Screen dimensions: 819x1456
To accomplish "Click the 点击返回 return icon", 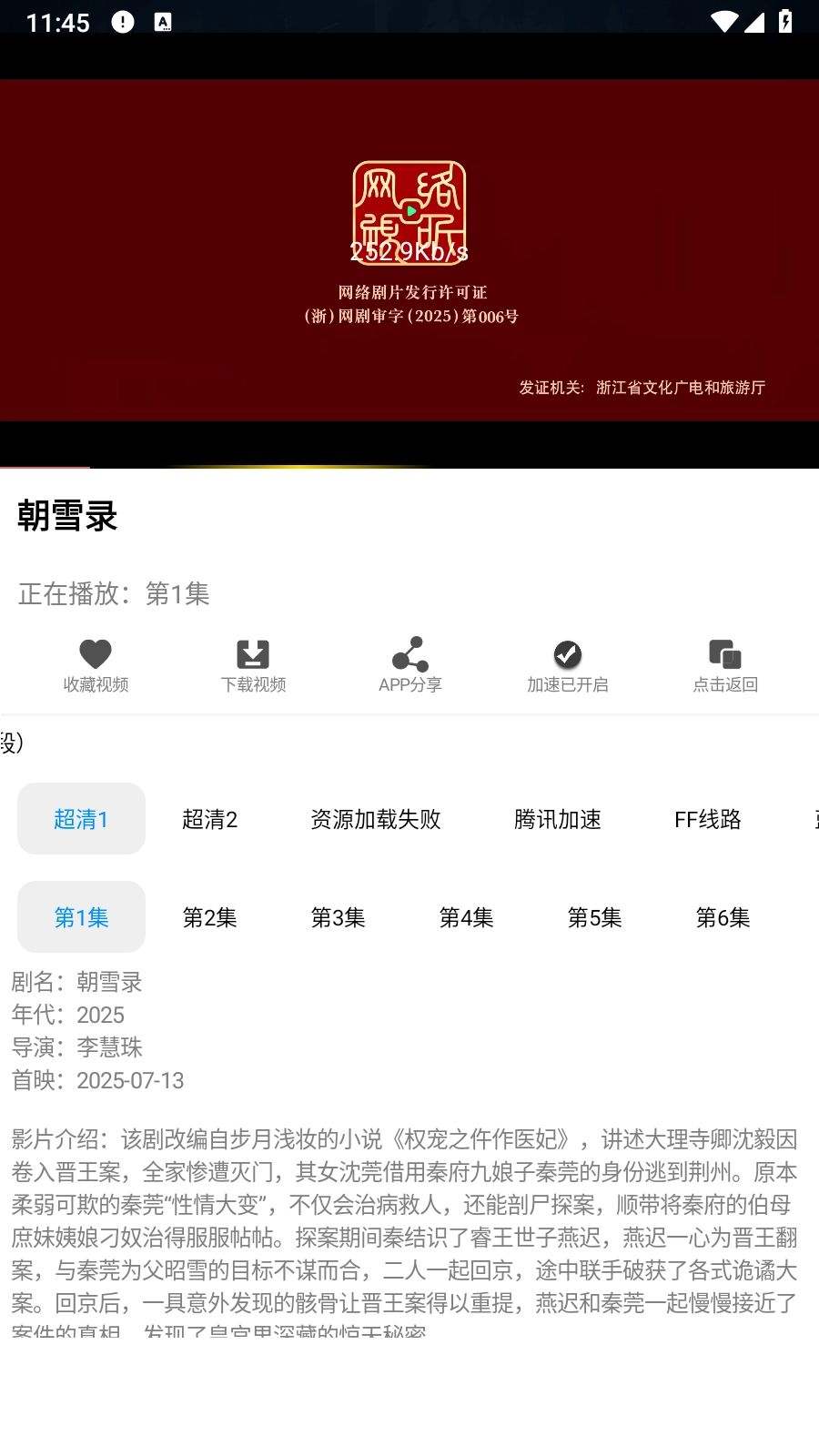I will click(724, 653).
